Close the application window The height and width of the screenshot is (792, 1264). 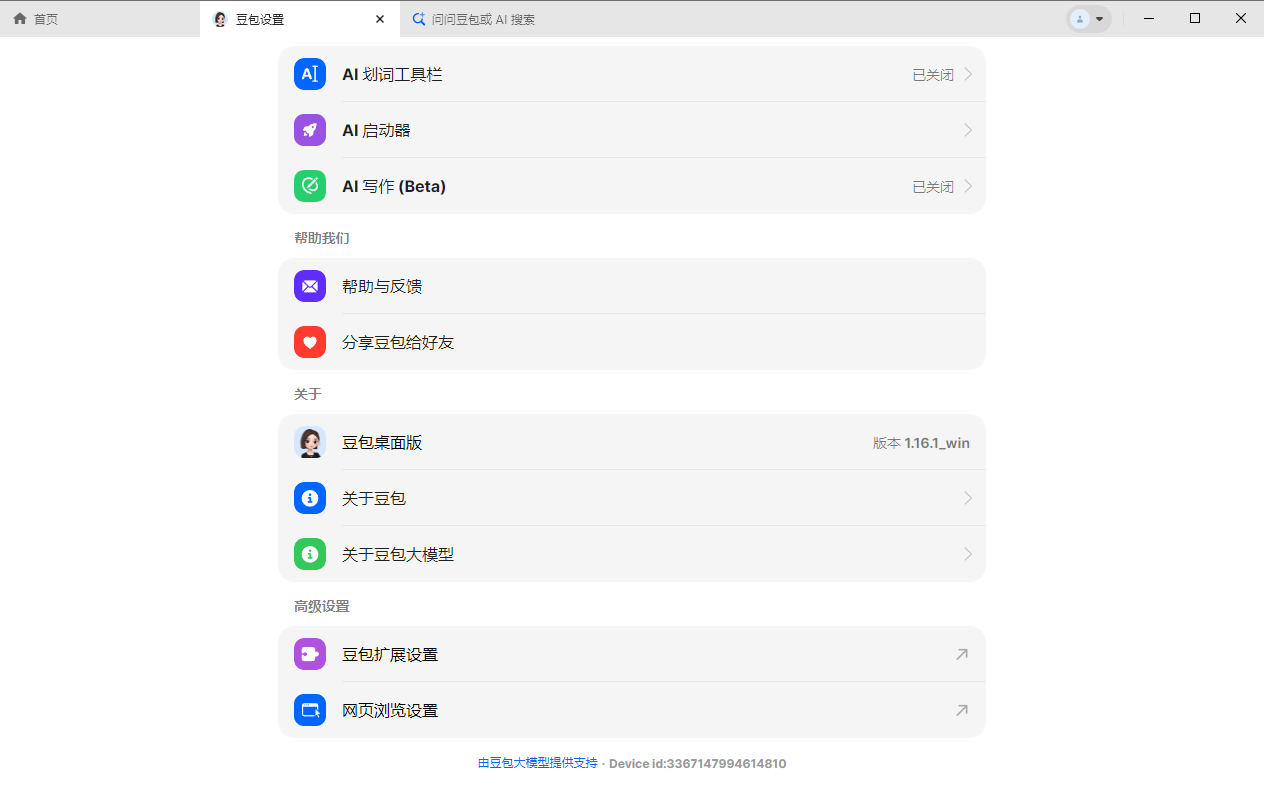coord(1241,19)
